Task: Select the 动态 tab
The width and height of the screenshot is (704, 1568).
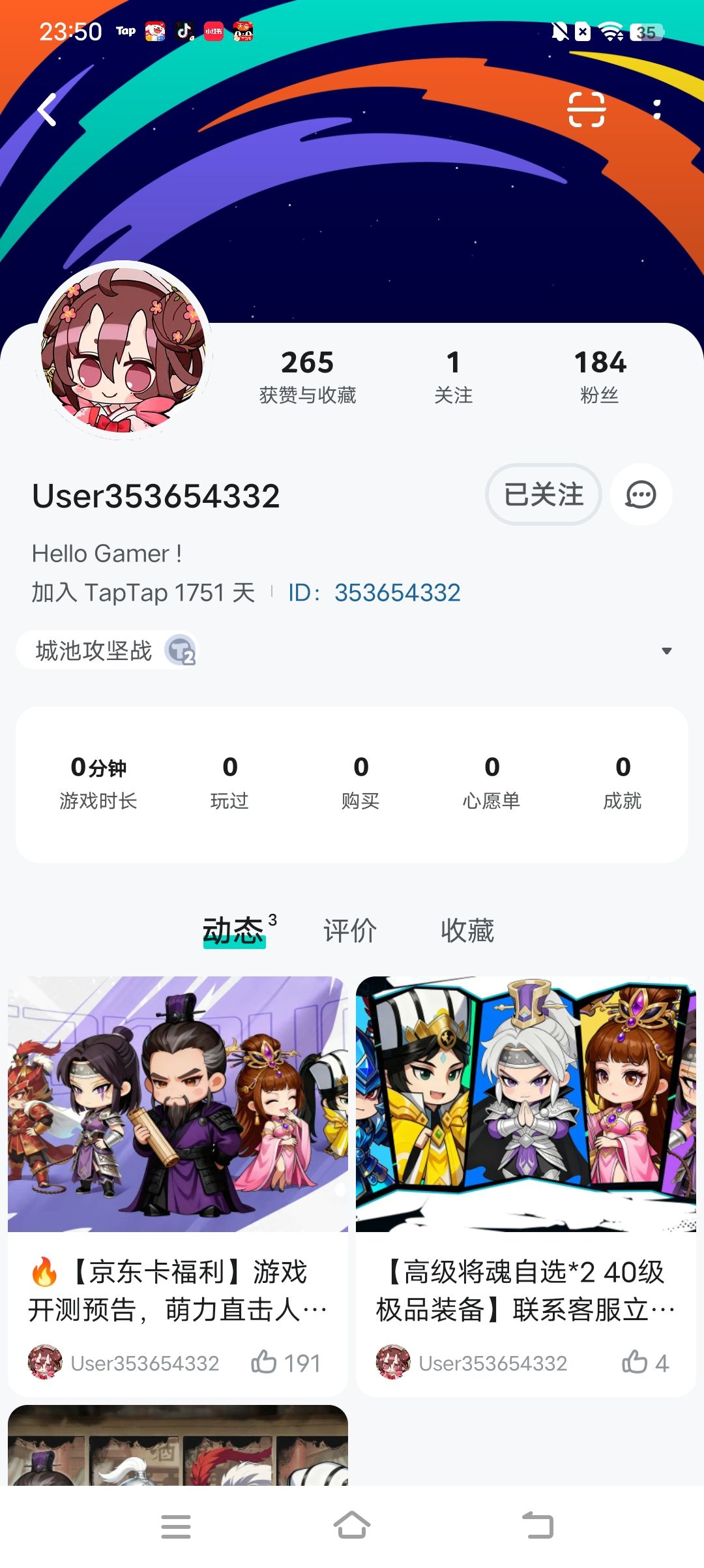Action: tap(233, 930)
